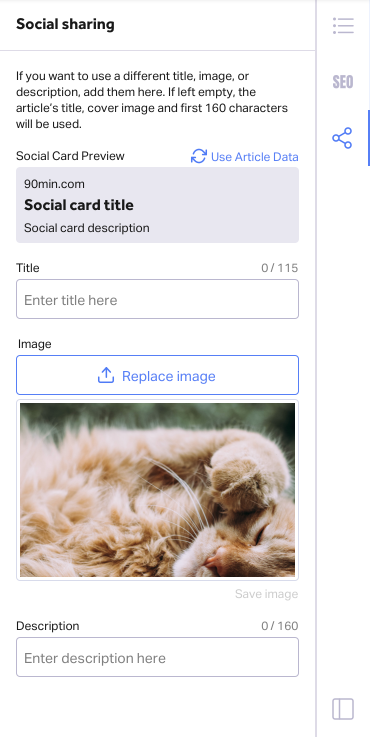This screenshot has width=370, height=737.
Task: Focus the Title input field
Action: pyautogui.click(x=157, y=299)
